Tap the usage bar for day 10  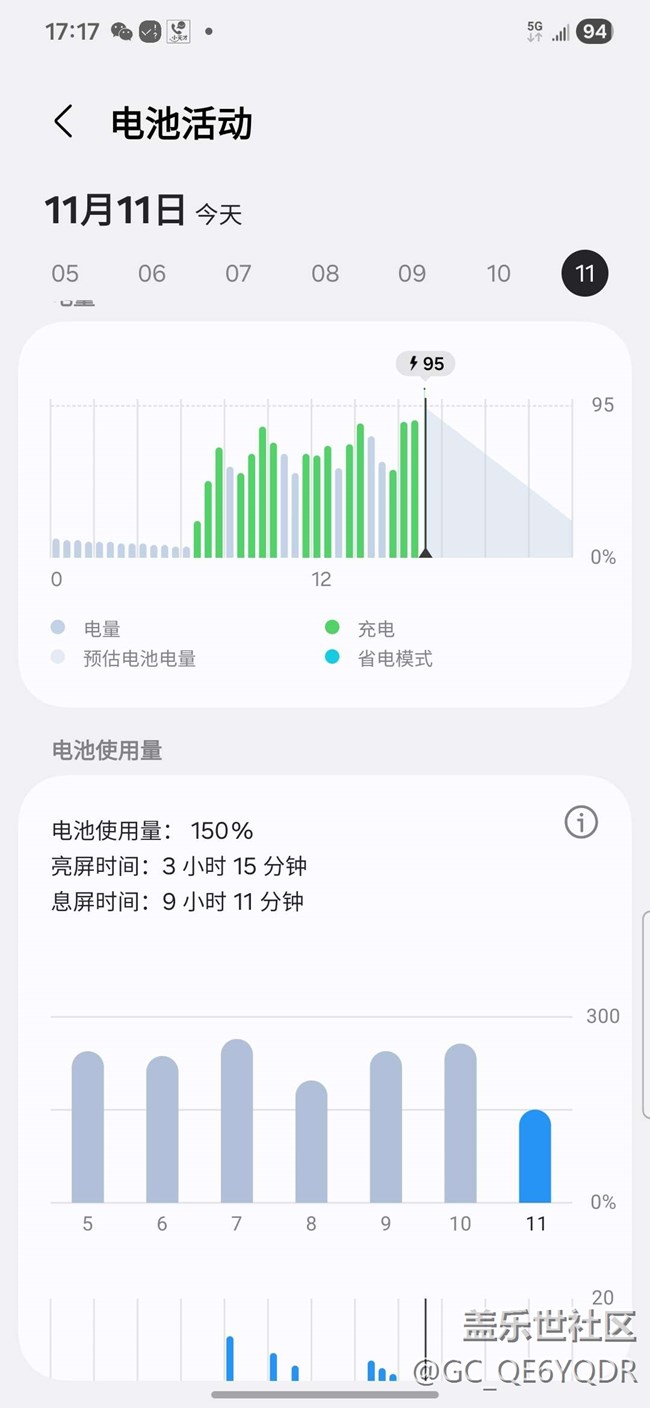pos(460,1123)
